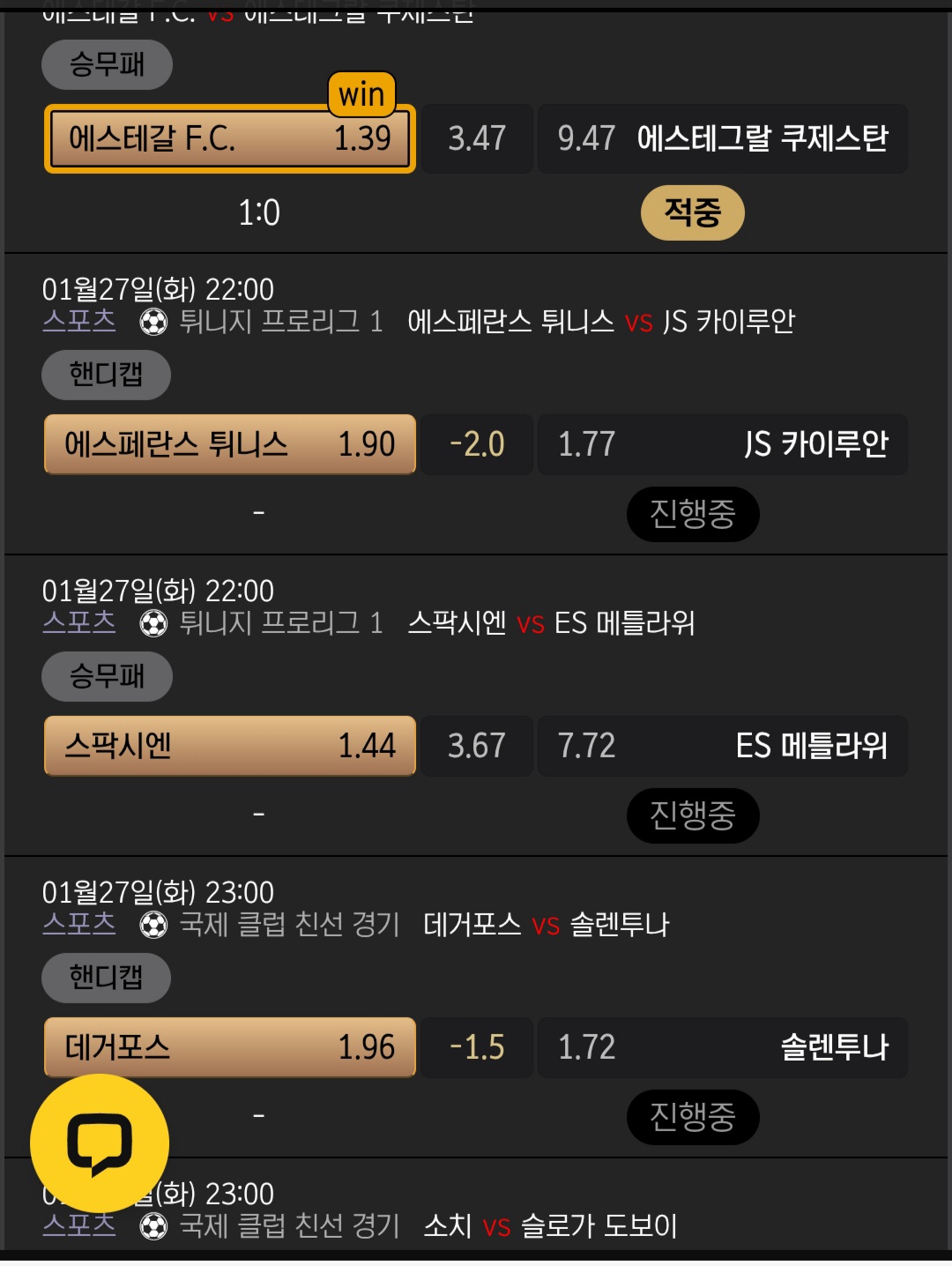Open 스포츠 link for 소치 match

pyautogui.click(x=79, y=1225)
